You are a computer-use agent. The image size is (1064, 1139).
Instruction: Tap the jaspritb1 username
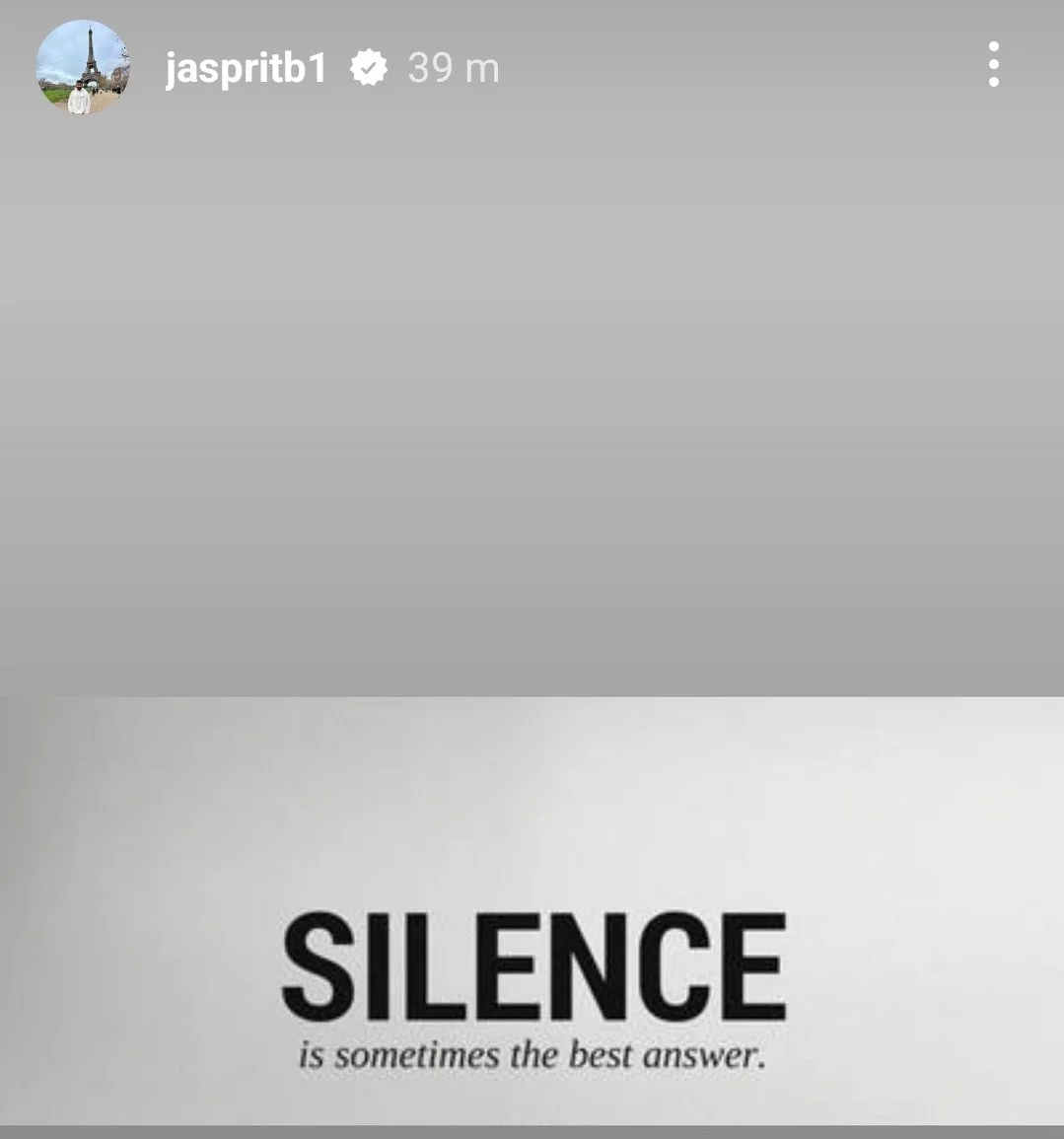(246, 68)
